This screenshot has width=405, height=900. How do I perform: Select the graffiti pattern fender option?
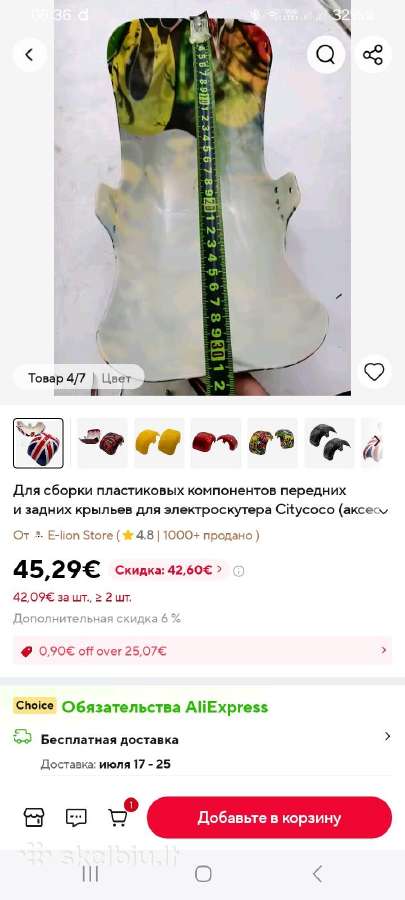point(272,443)
